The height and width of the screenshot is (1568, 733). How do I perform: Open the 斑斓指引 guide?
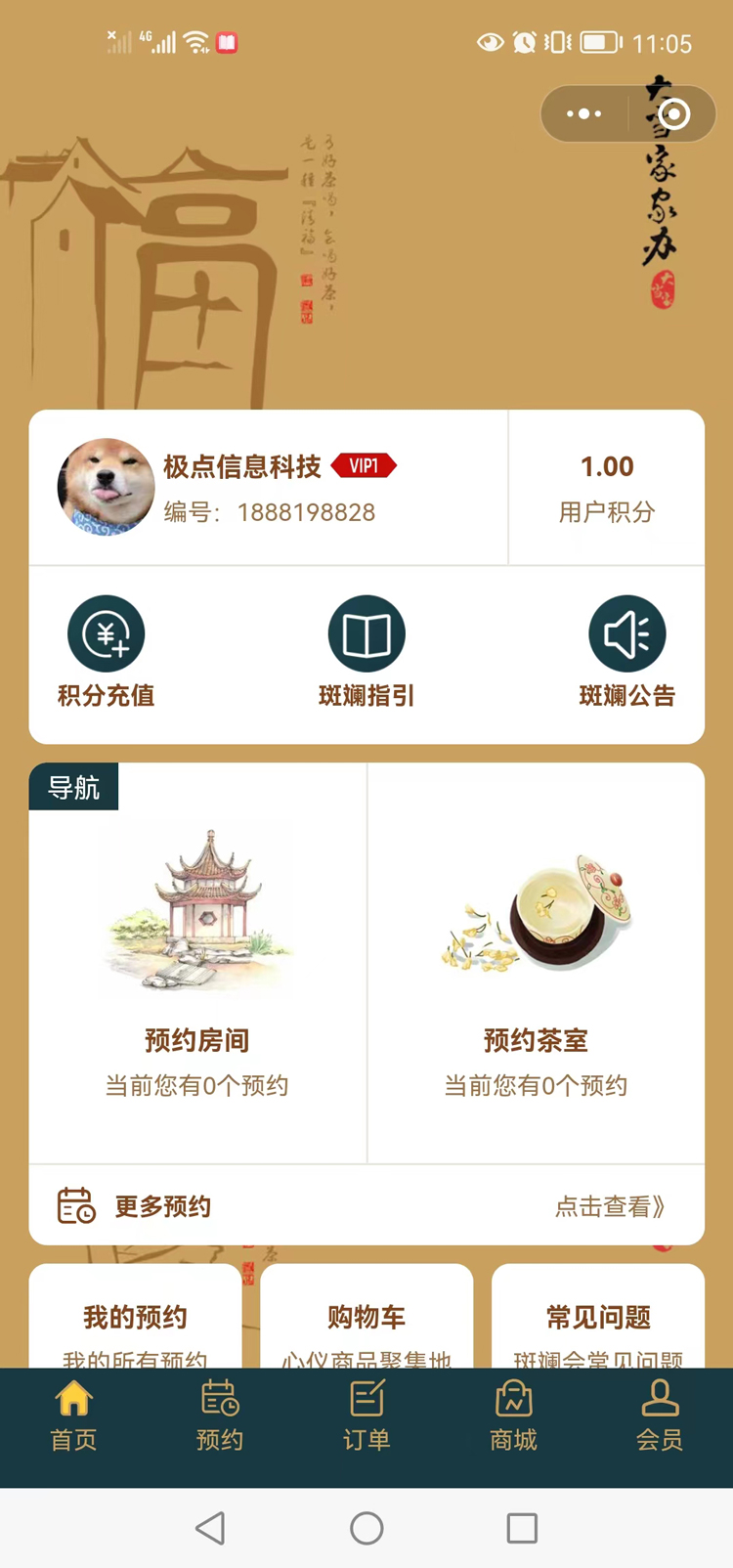click(366, 652)
